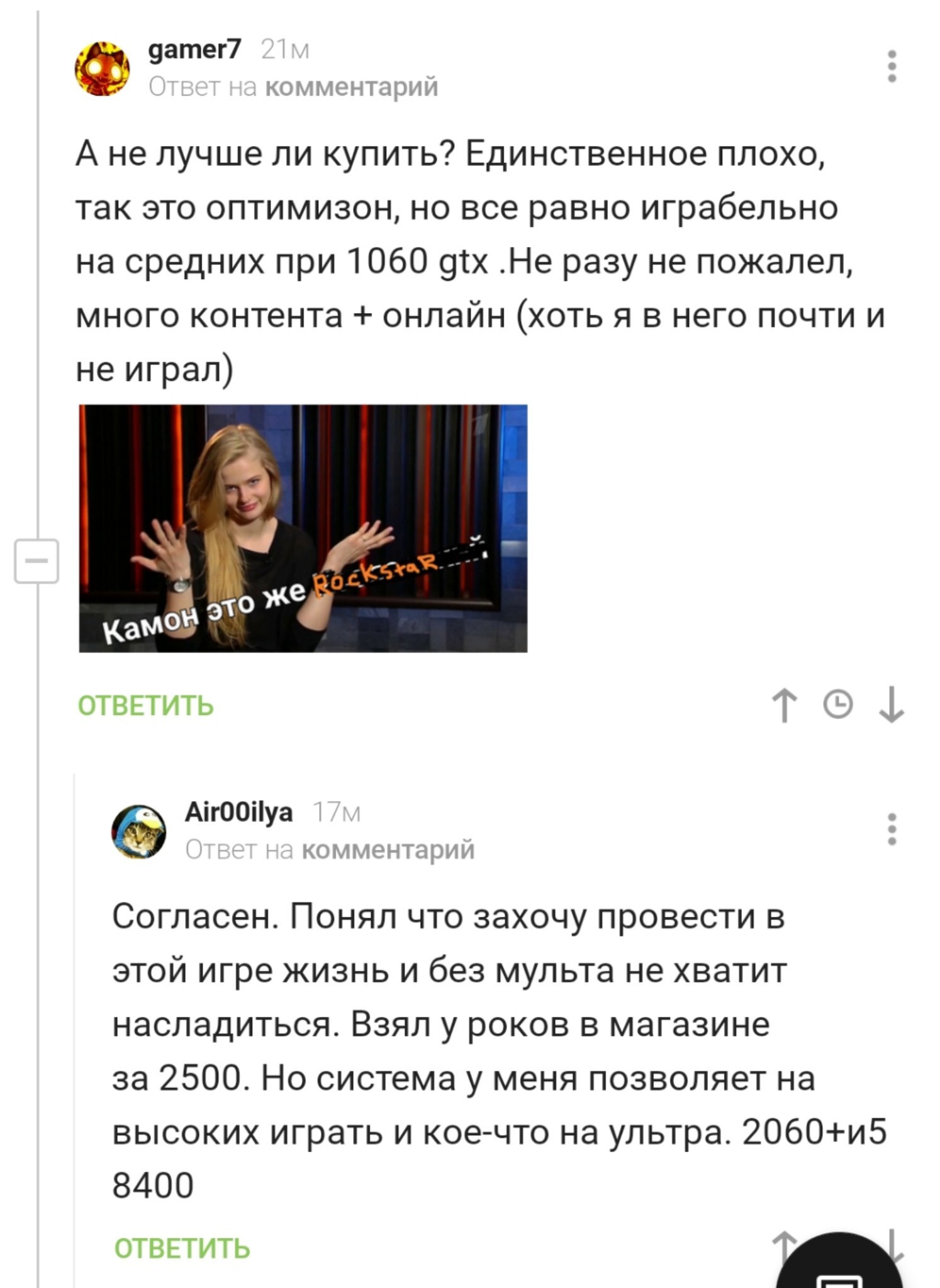Screen dimensions: 940x1288
Task: Go to the comment Air00ilya replied to
Action: click(388, 850)
